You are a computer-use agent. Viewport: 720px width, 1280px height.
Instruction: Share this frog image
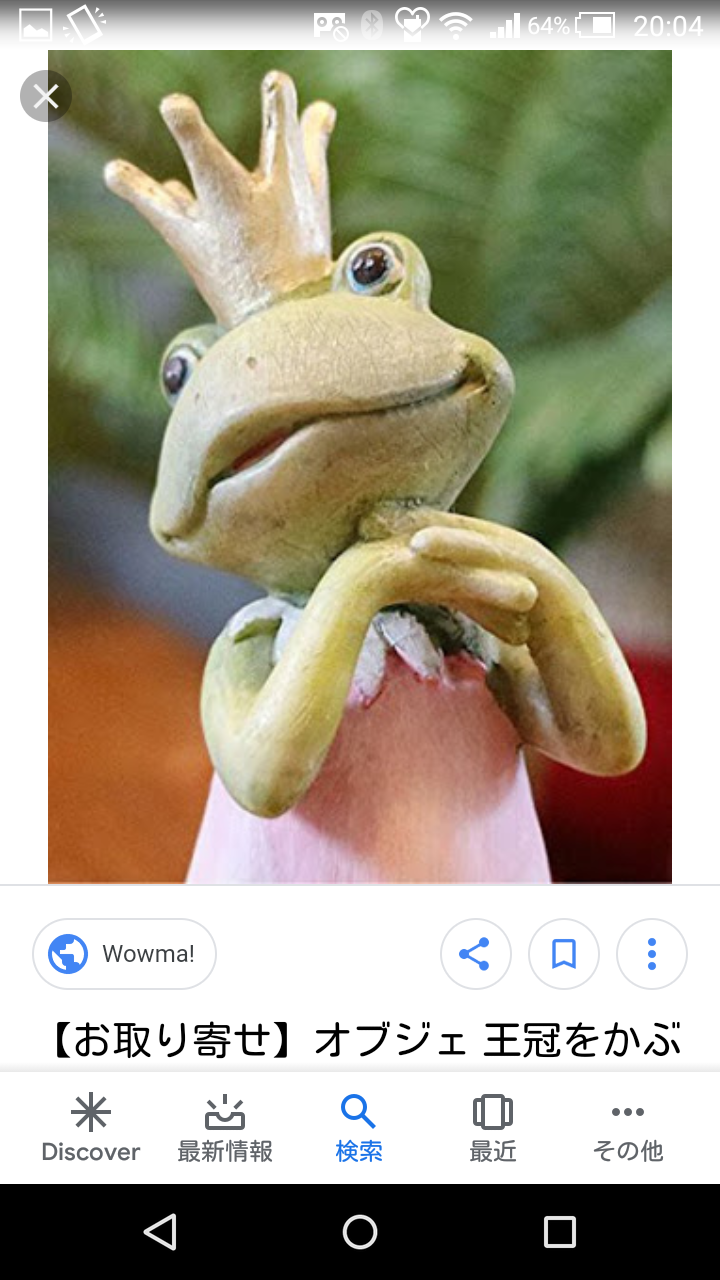tap(475, 954)
